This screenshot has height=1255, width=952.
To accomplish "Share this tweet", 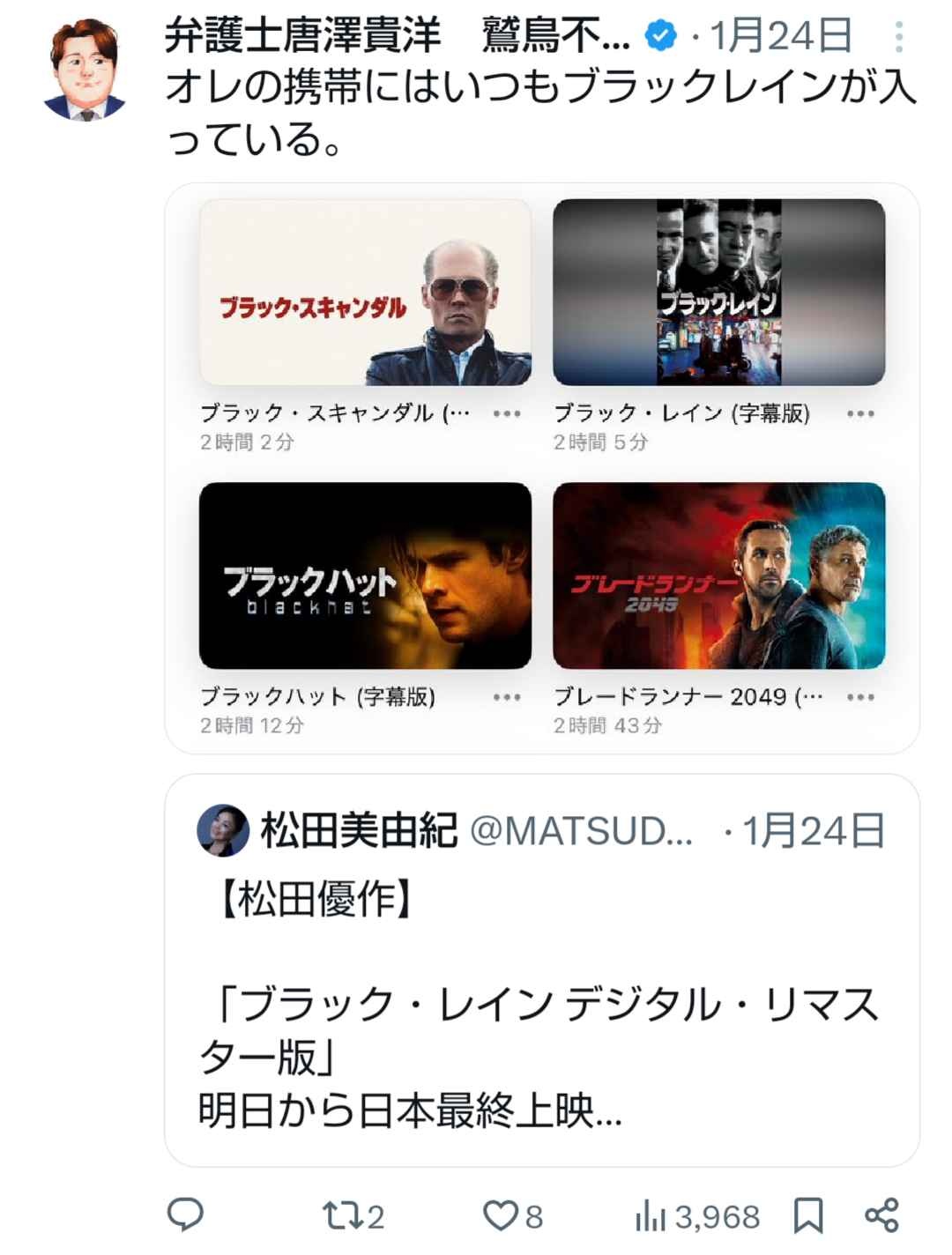I will tap(881, 1215).
